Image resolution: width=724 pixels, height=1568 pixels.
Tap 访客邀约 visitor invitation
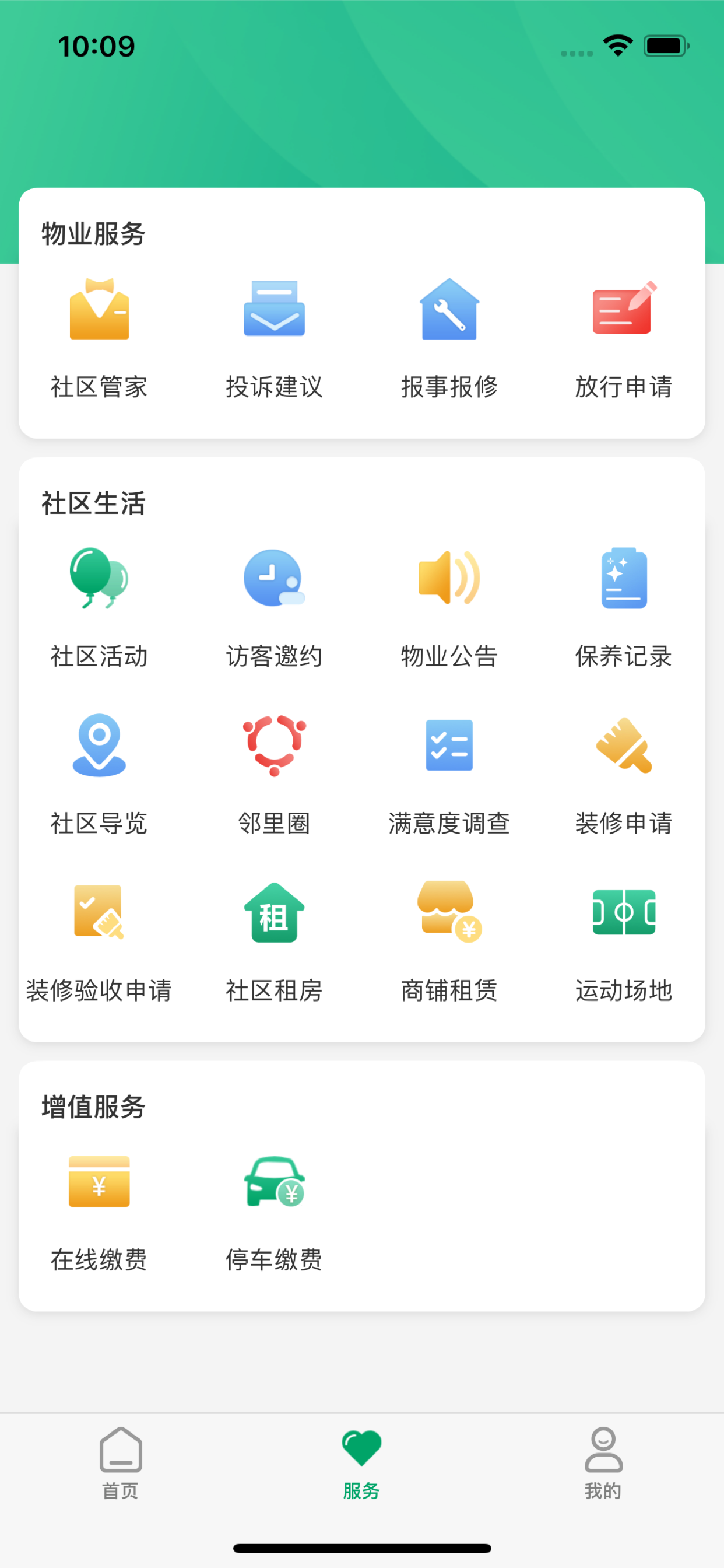(274, 607)
